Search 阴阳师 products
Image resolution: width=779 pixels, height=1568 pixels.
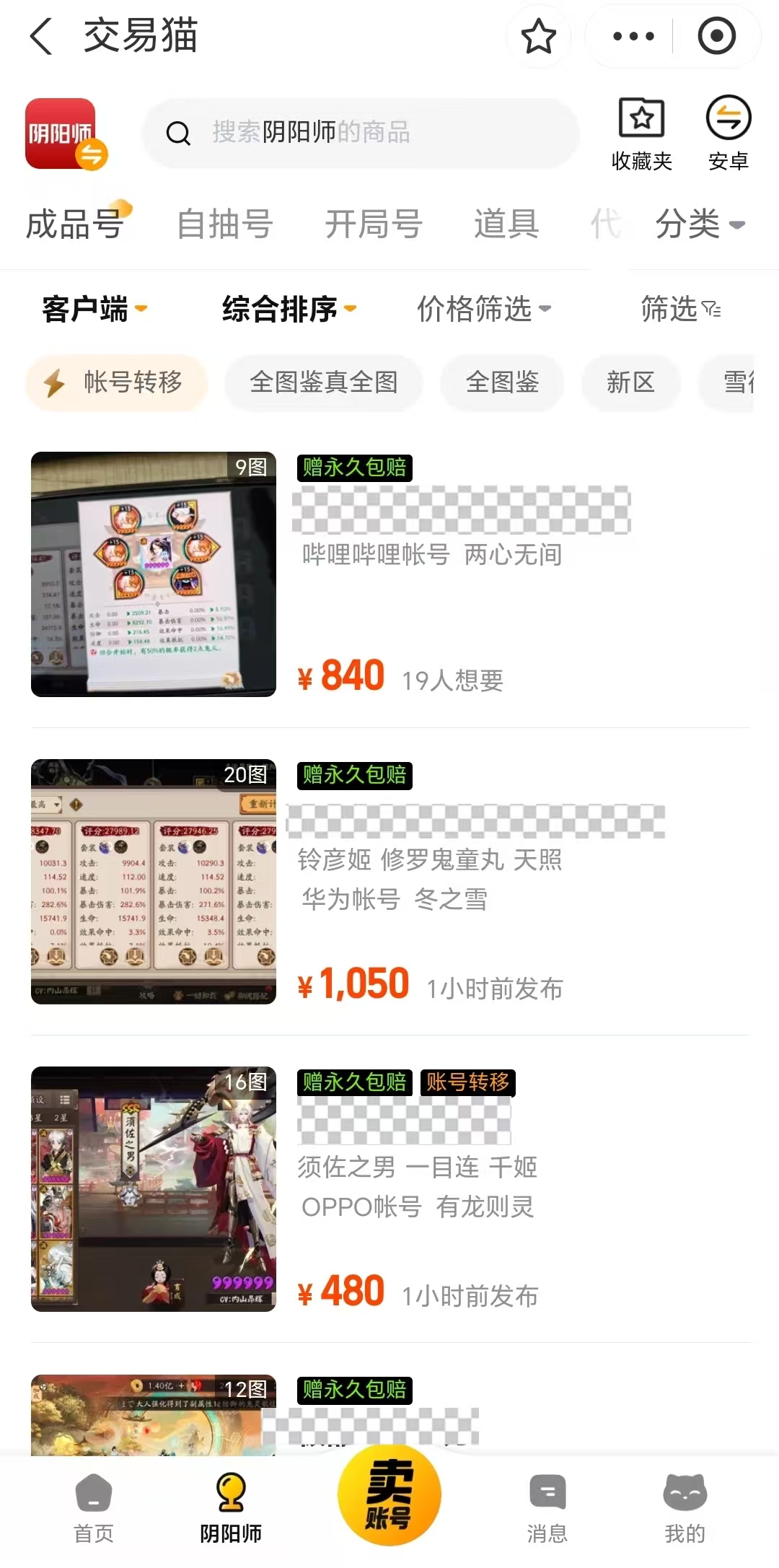coord(361,133)
